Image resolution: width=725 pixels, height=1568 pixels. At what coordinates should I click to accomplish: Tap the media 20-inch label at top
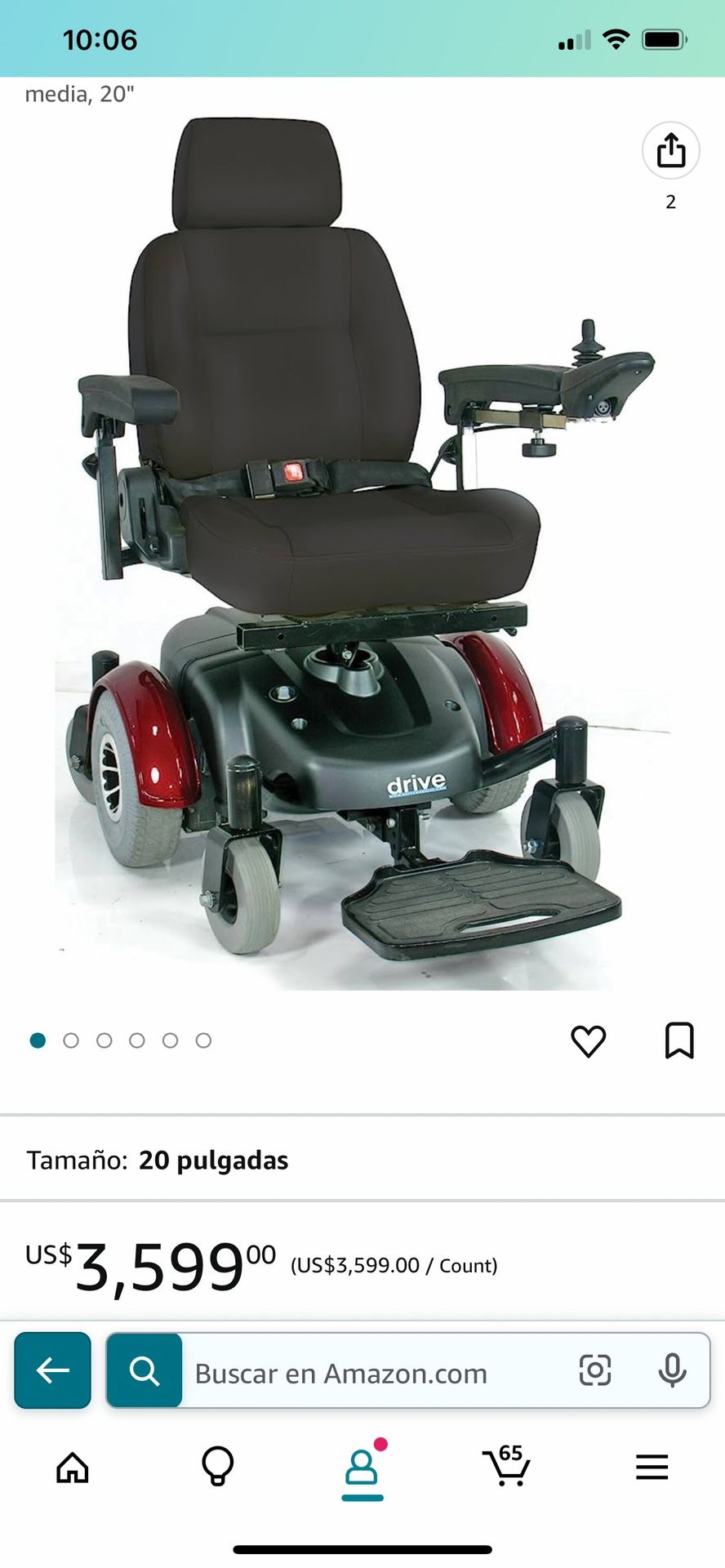coord(79,94)
